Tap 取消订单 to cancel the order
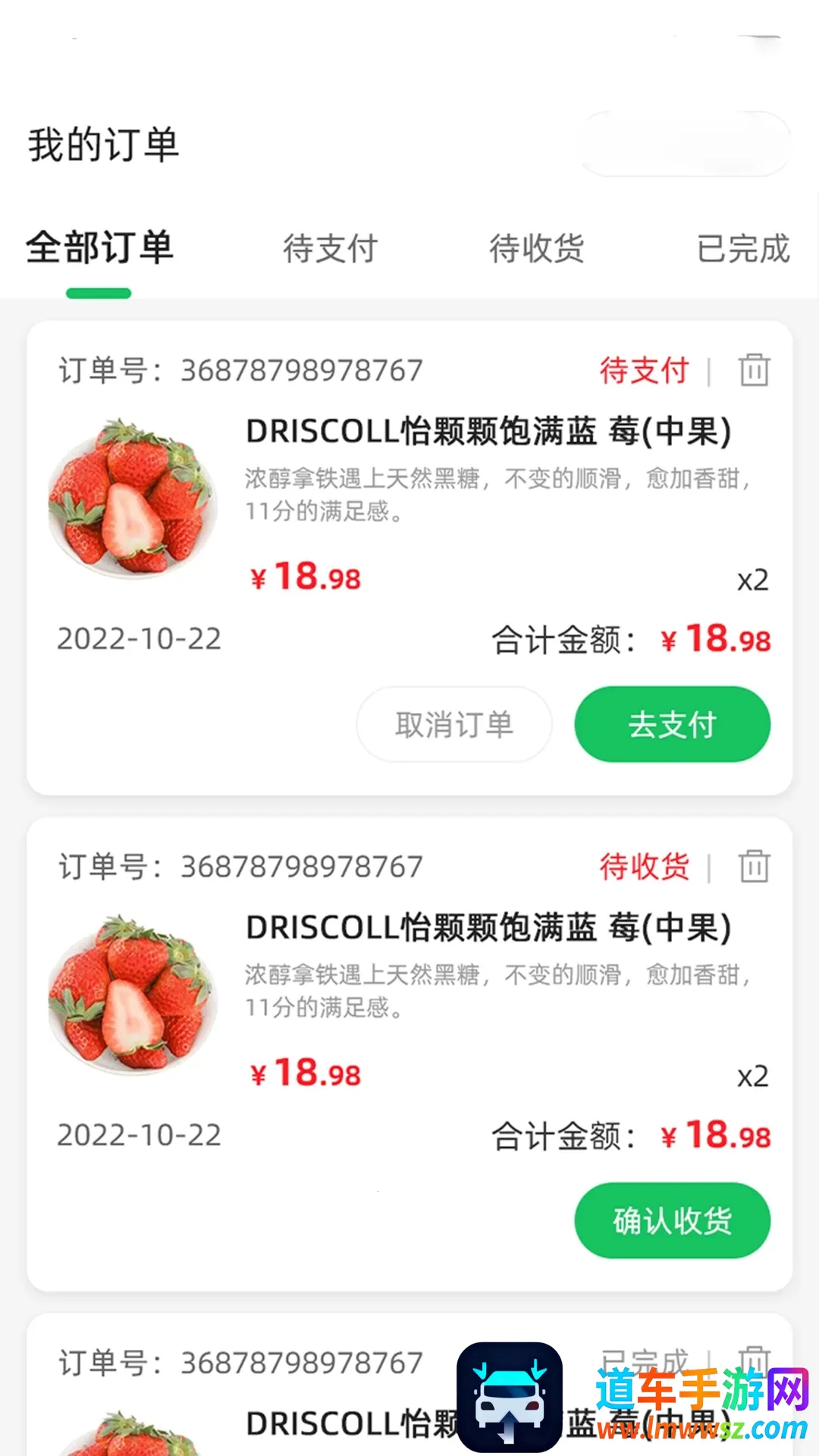 tap(454, 724)
